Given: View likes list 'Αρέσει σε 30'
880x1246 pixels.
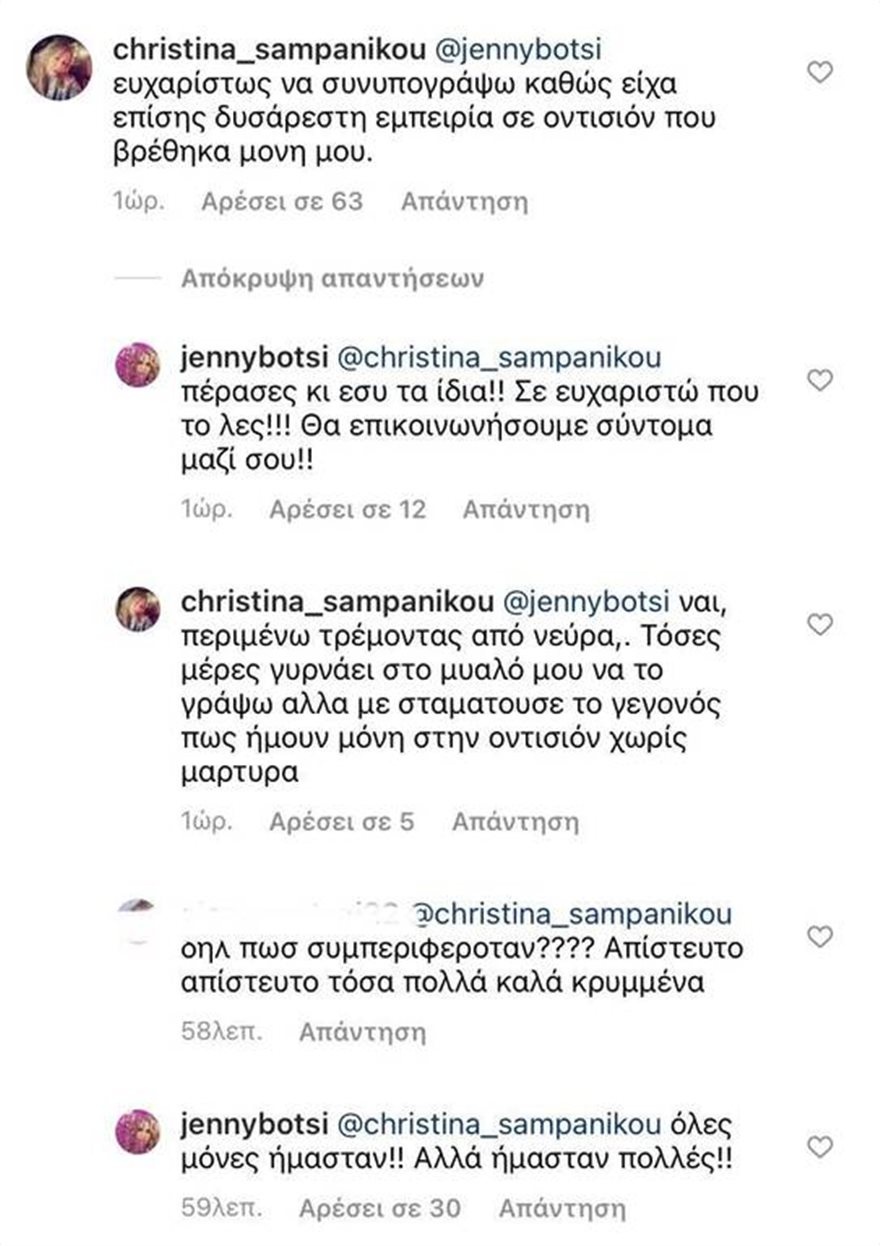Looking at the screenshot, I should [x=379, y=1208].
